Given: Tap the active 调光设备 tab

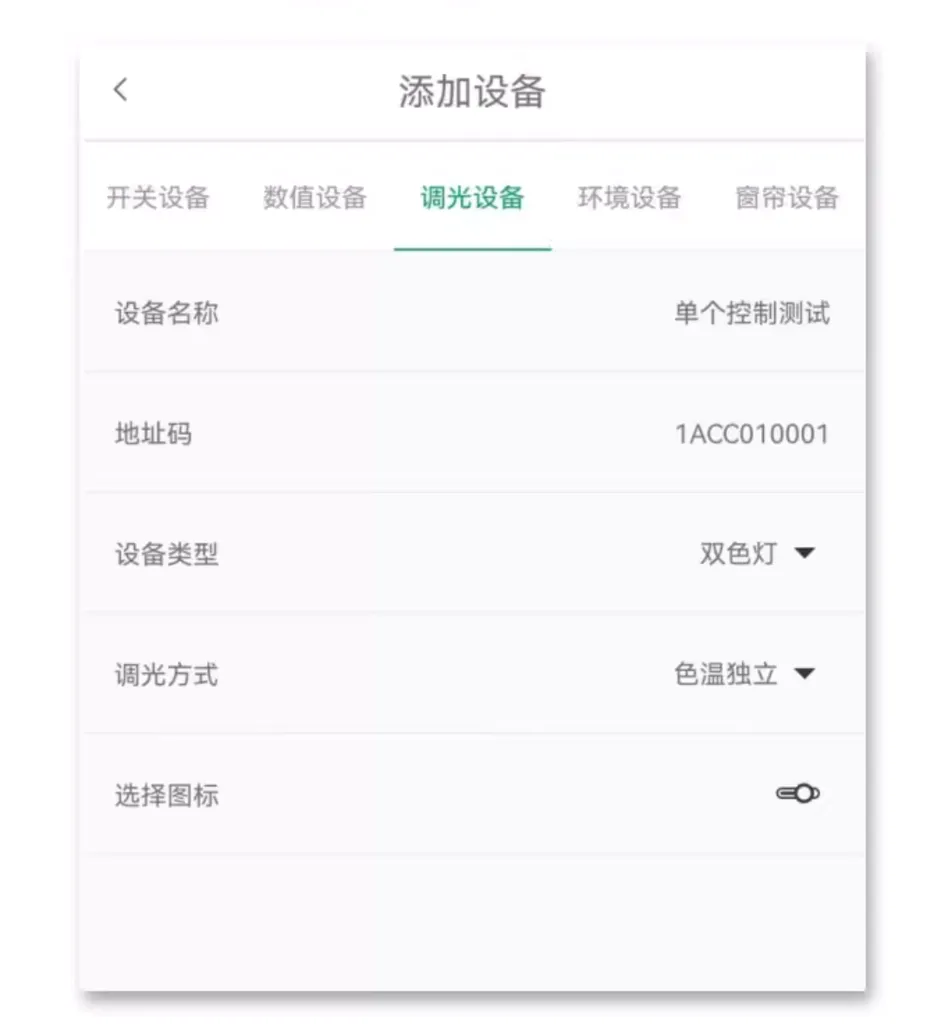Looking at the screenshot, I should (x=471, y=198).
